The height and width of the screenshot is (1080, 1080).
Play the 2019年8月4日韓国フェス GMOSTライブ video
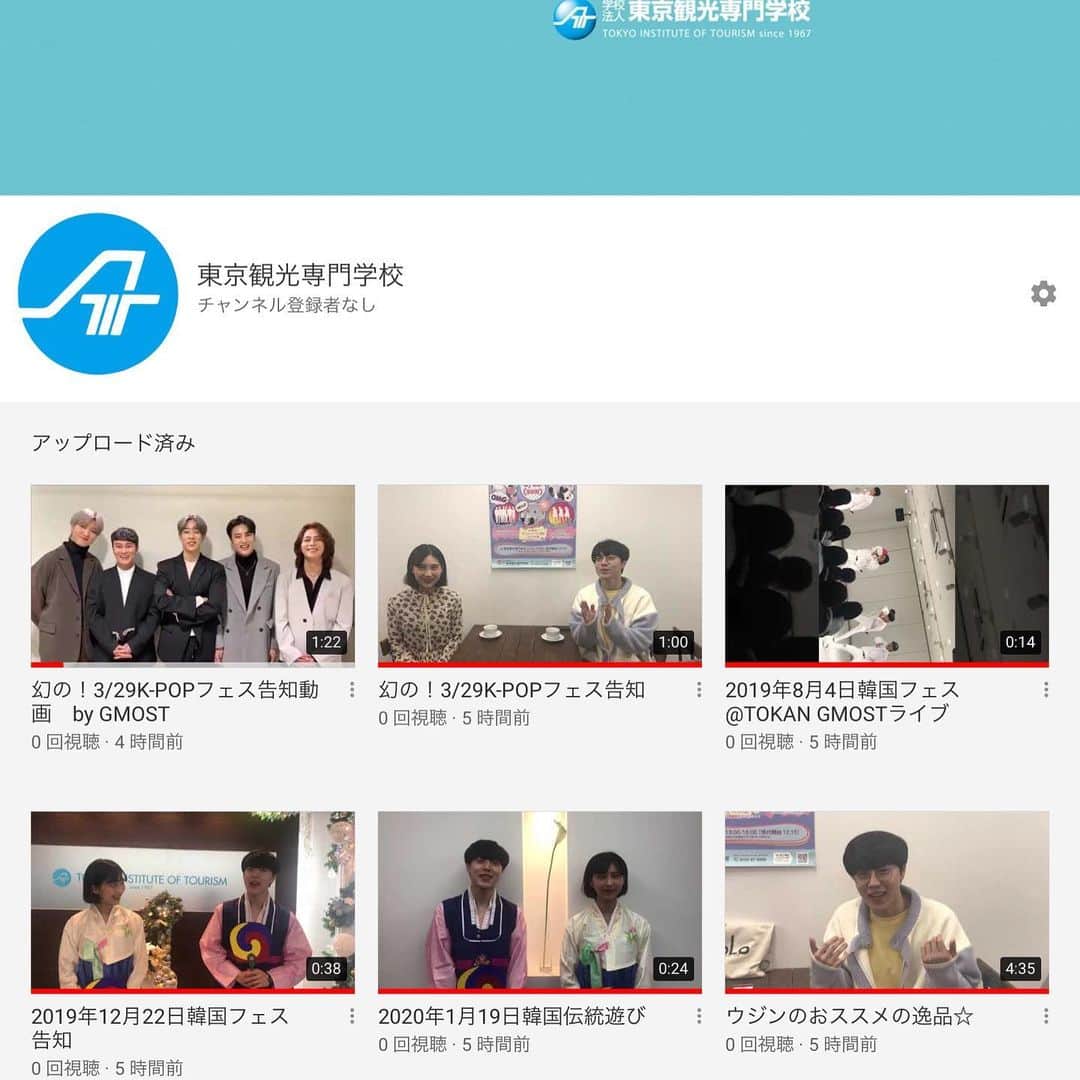pos(886,574)
